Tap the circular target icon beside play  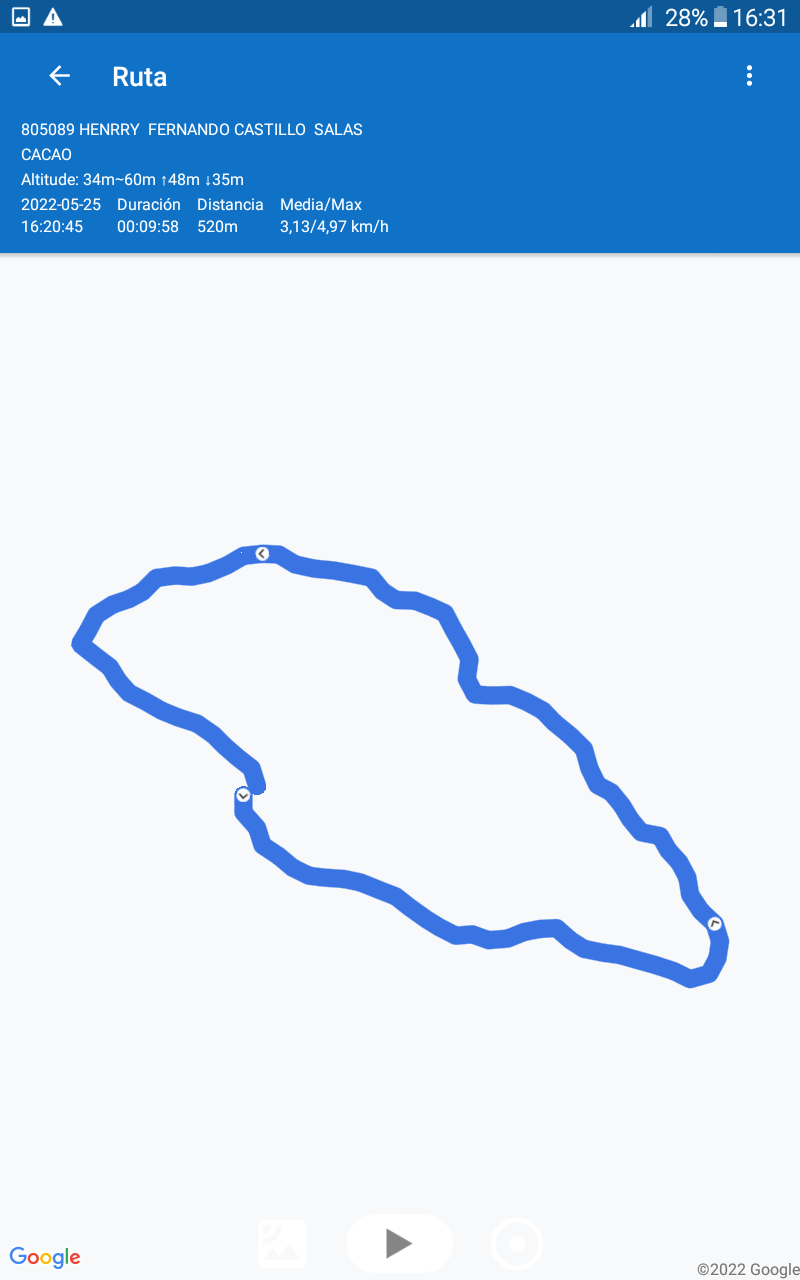(517, 1244)
